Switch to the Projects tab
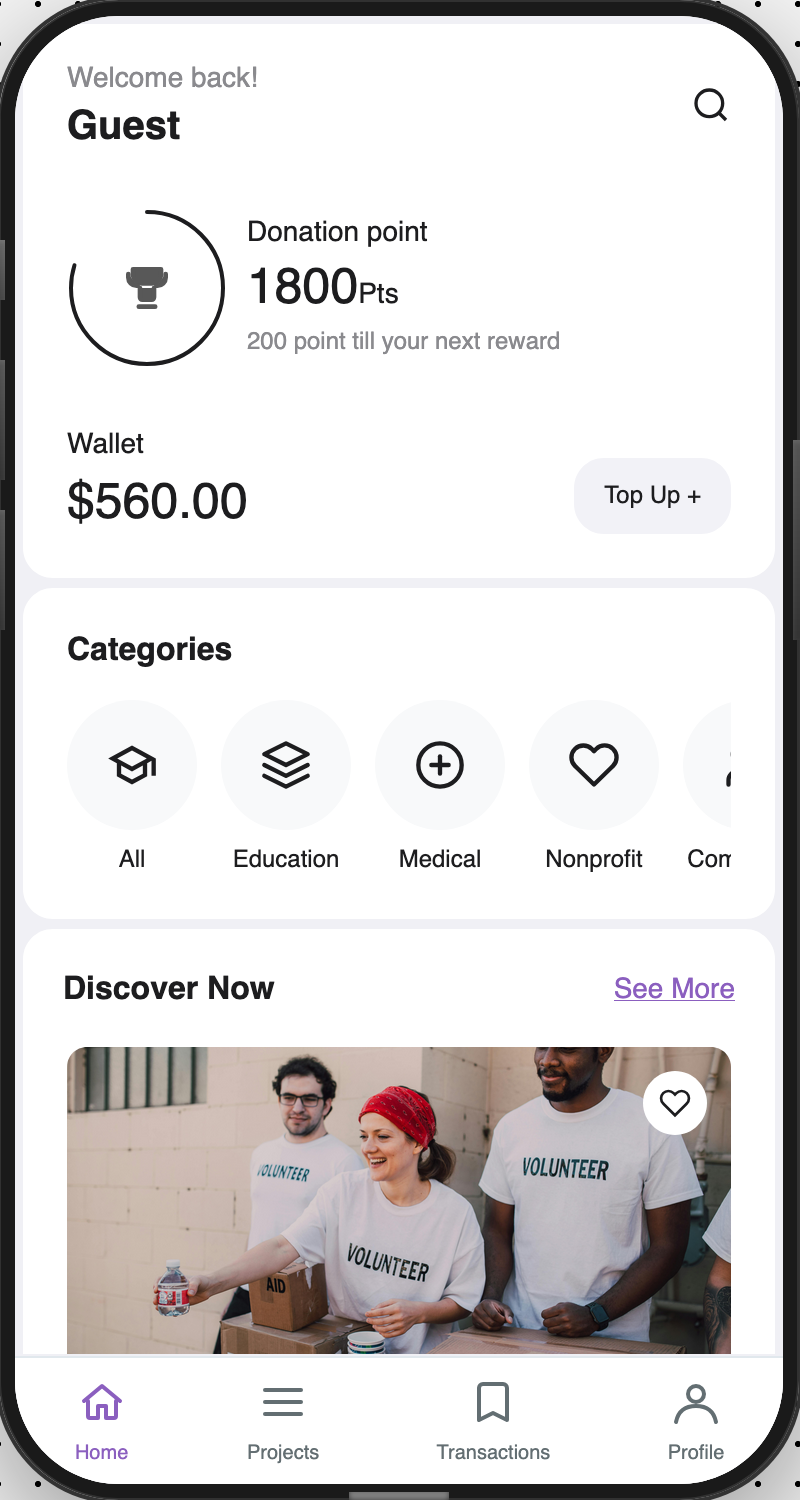Screen dimensions: 800x1500 (x=283, y=1421)
